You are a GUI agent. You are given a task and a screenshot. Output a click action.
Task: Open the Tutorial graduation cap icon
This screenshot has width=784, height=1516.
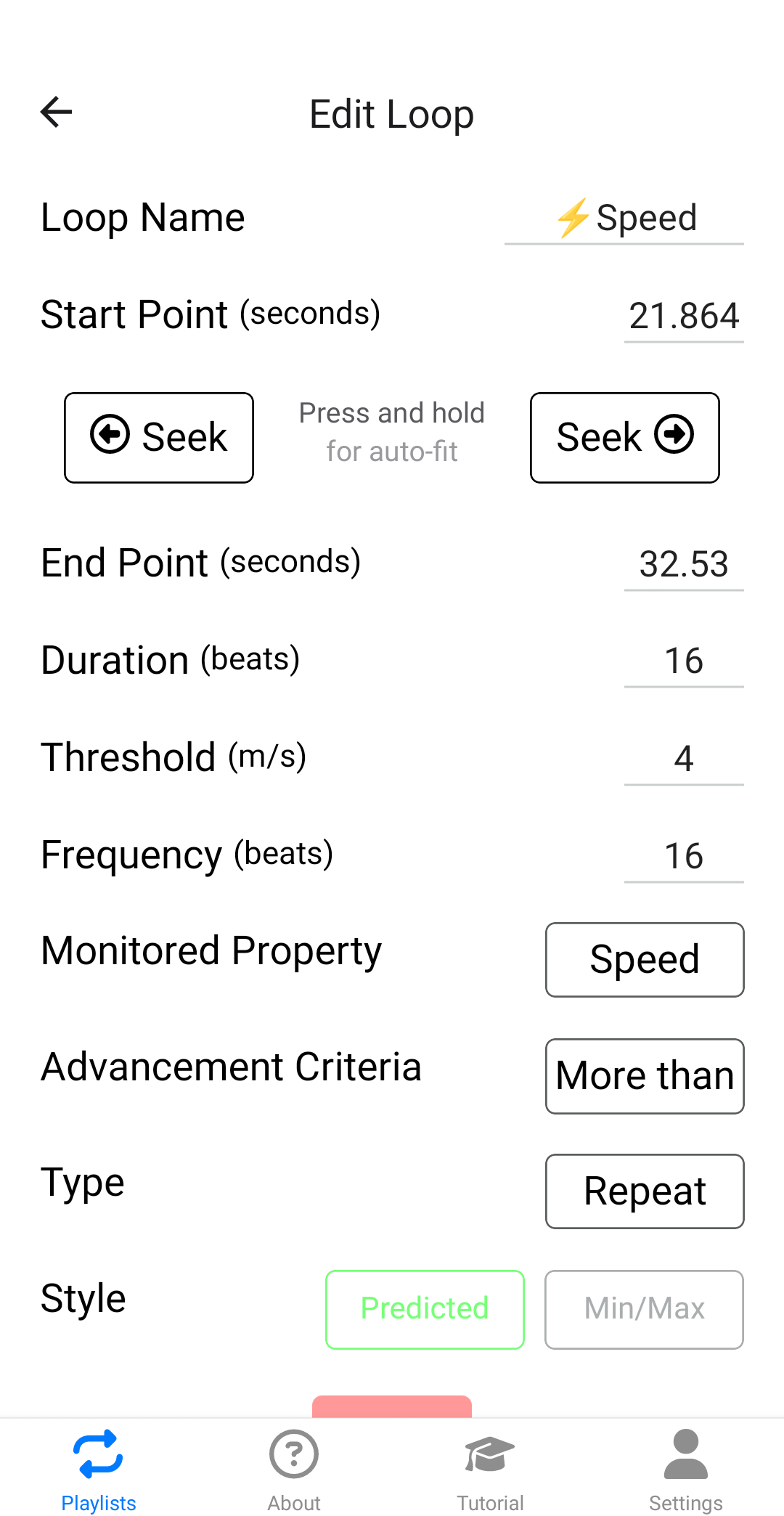coord(489,1454)
